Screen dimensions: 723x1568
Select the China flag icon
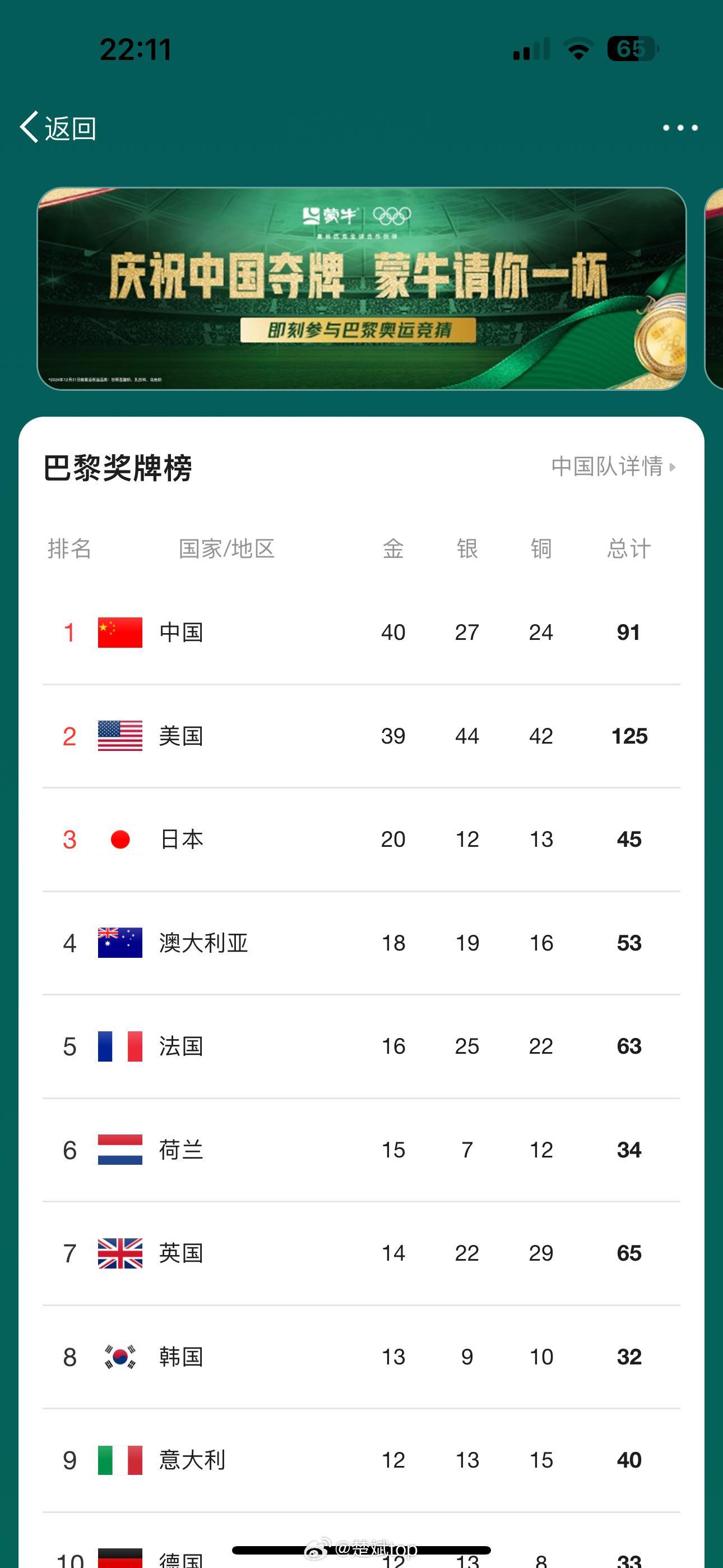pyautogui.click(x=119, y=632)
